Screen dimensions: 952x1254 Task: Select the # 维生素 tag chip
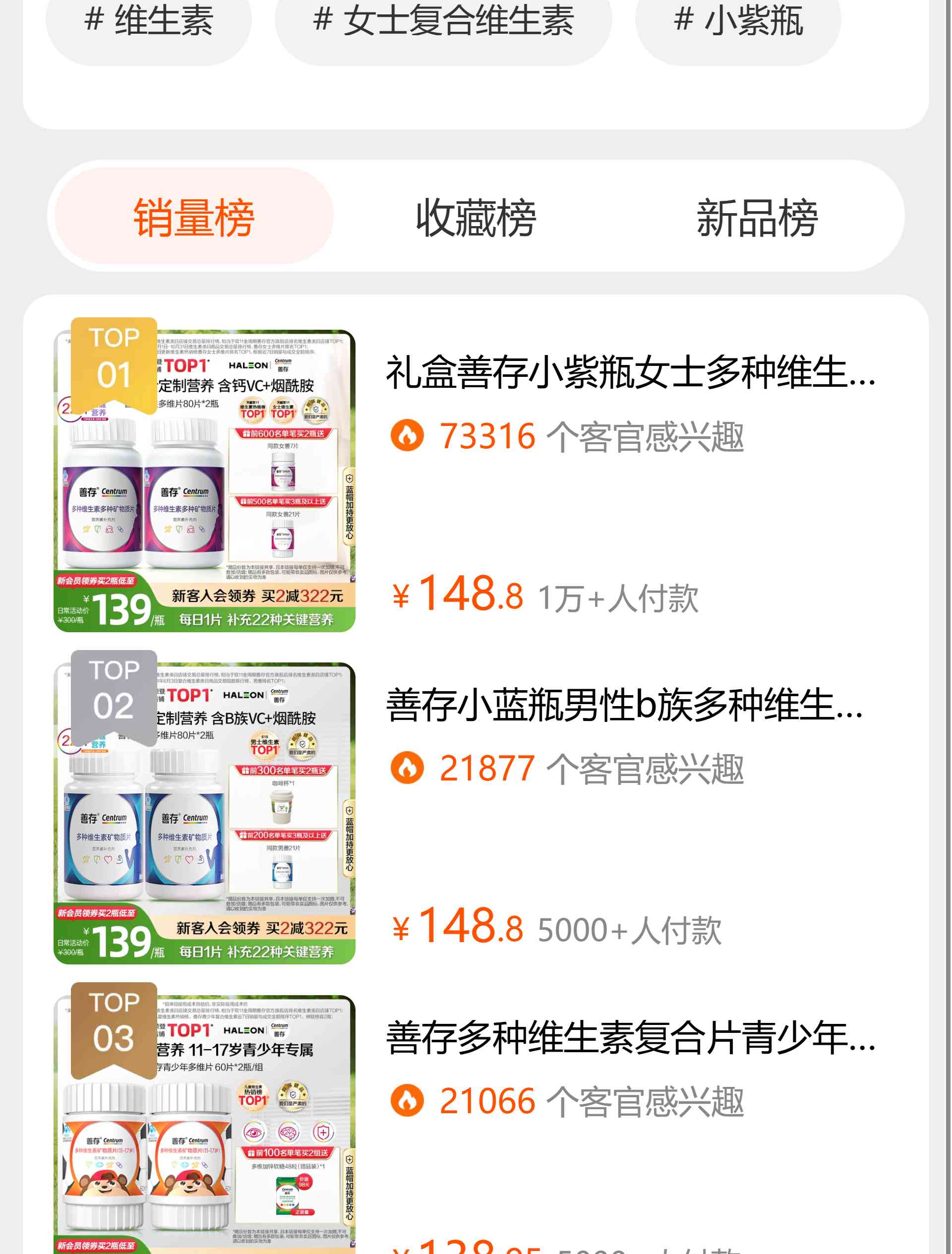149,23
